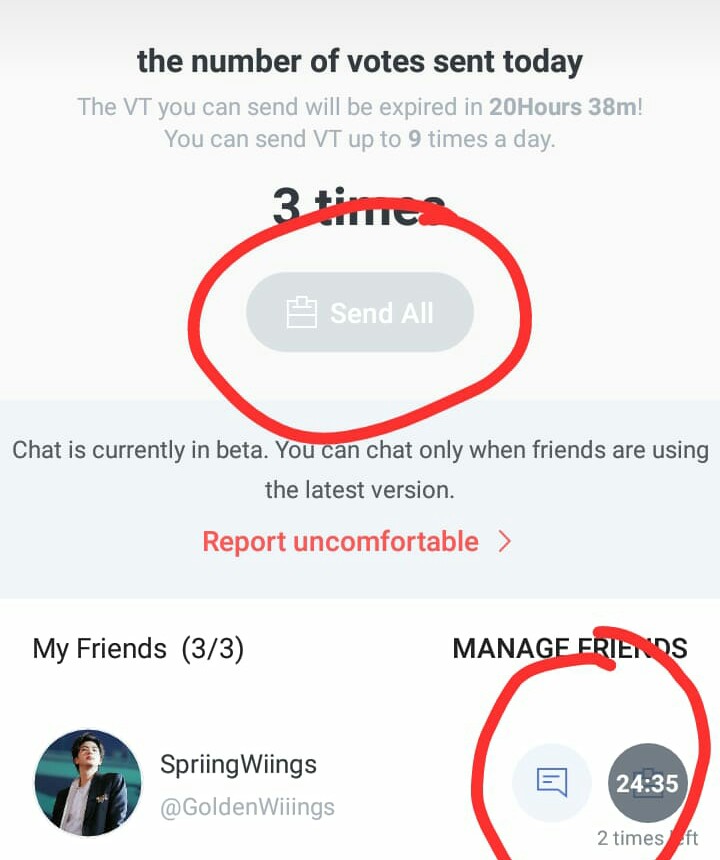
Task: Open Manage Friends
Action: pos(570,648)
